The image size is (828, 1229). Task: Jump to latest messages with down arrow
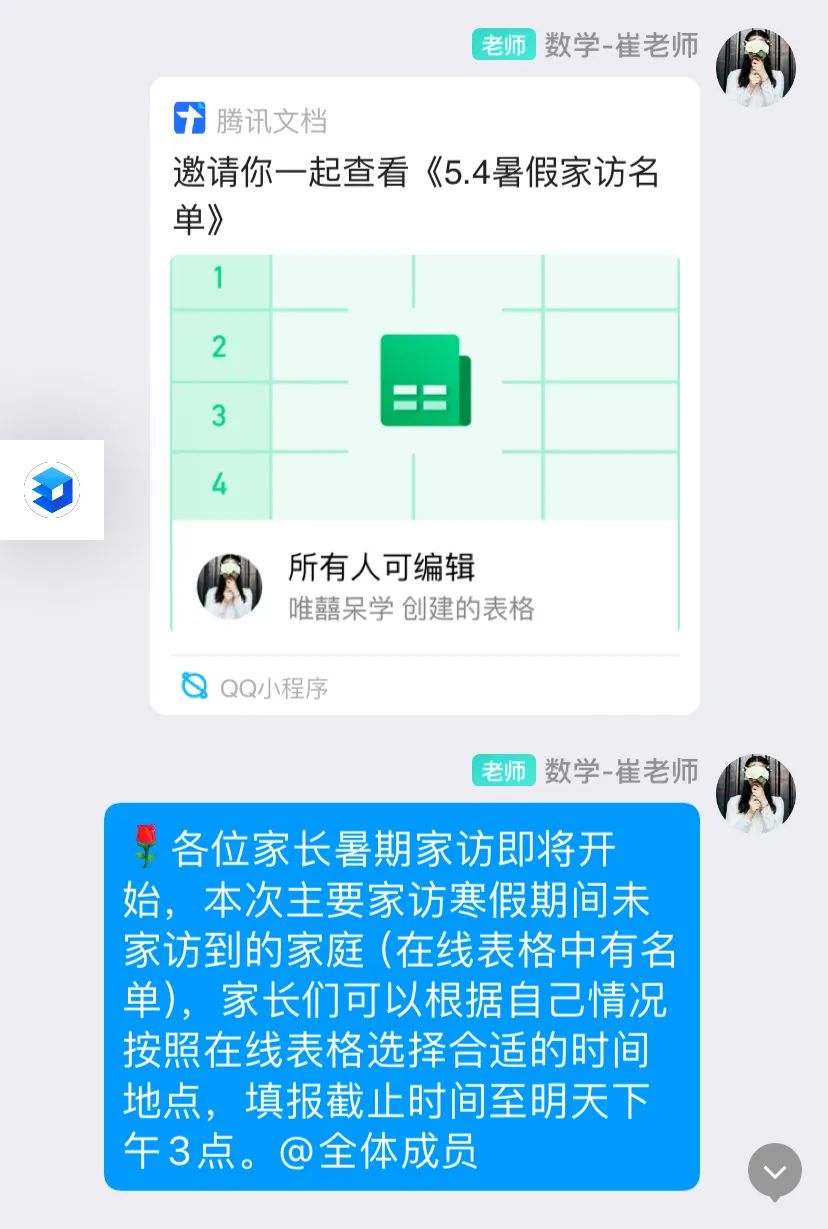pos(775,1171)
